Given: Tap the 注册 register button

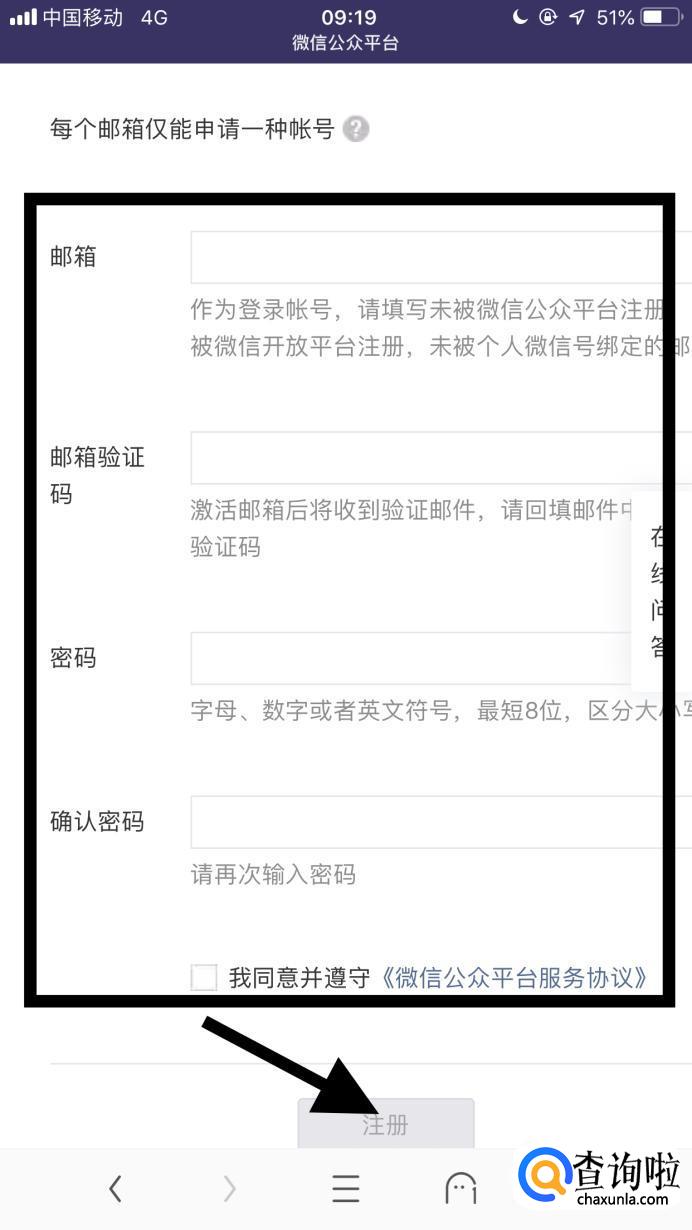Looking at the screenshot, I should pos(385,1125).
